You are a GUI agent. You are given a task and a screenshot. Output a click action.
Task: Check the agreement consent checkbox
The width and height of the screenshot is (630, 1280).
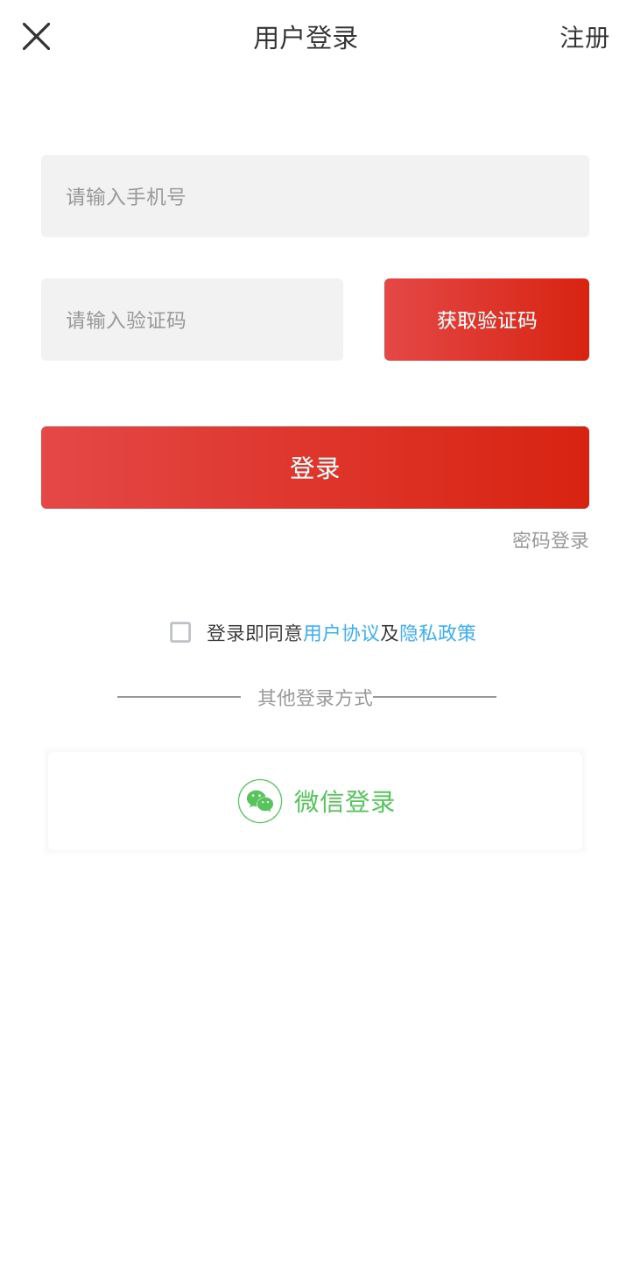180,632
